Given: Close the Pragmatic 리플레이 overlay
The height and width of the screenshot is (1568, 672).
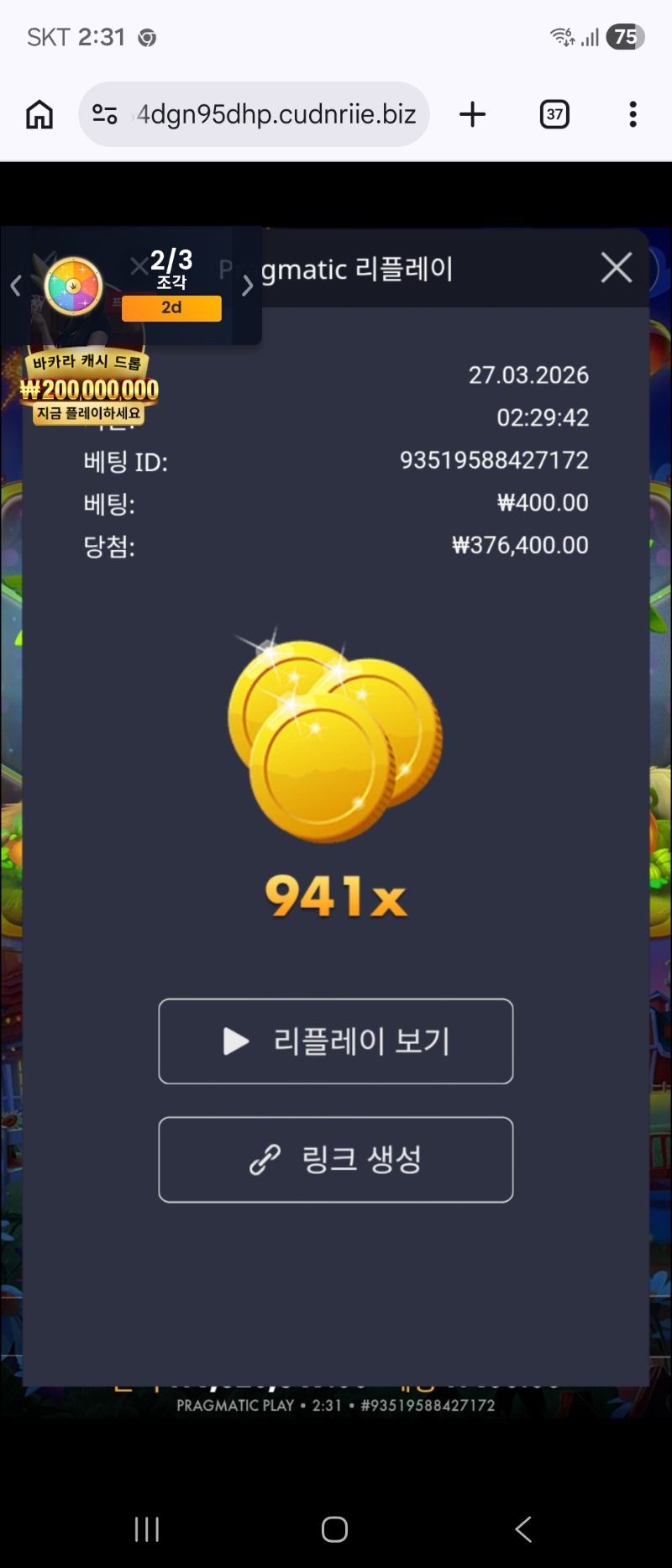Looking at the screenshot, I should pos(616,268).
